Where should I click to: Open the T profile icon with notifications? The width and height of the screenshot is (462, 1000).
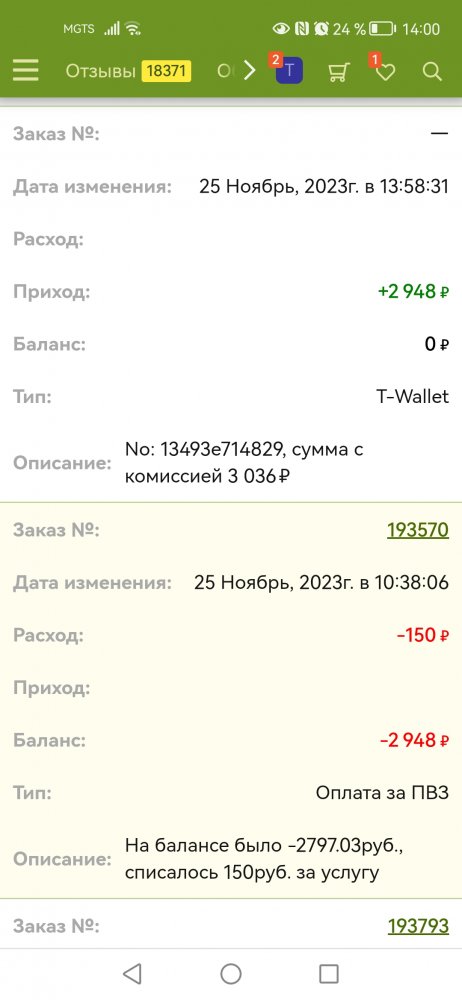288,70
